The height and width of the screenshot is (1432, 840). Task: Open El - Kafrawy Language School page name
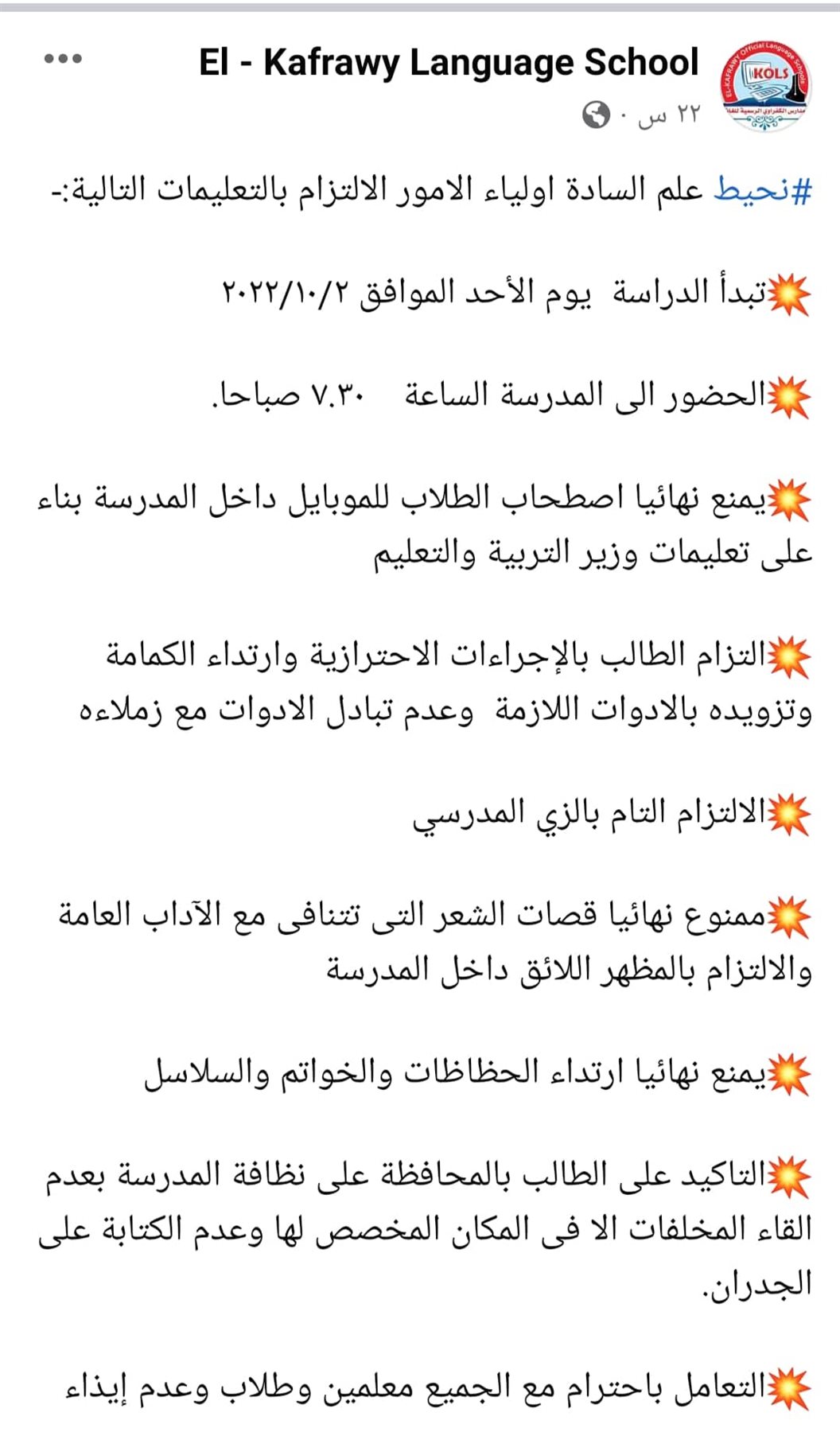449,63
